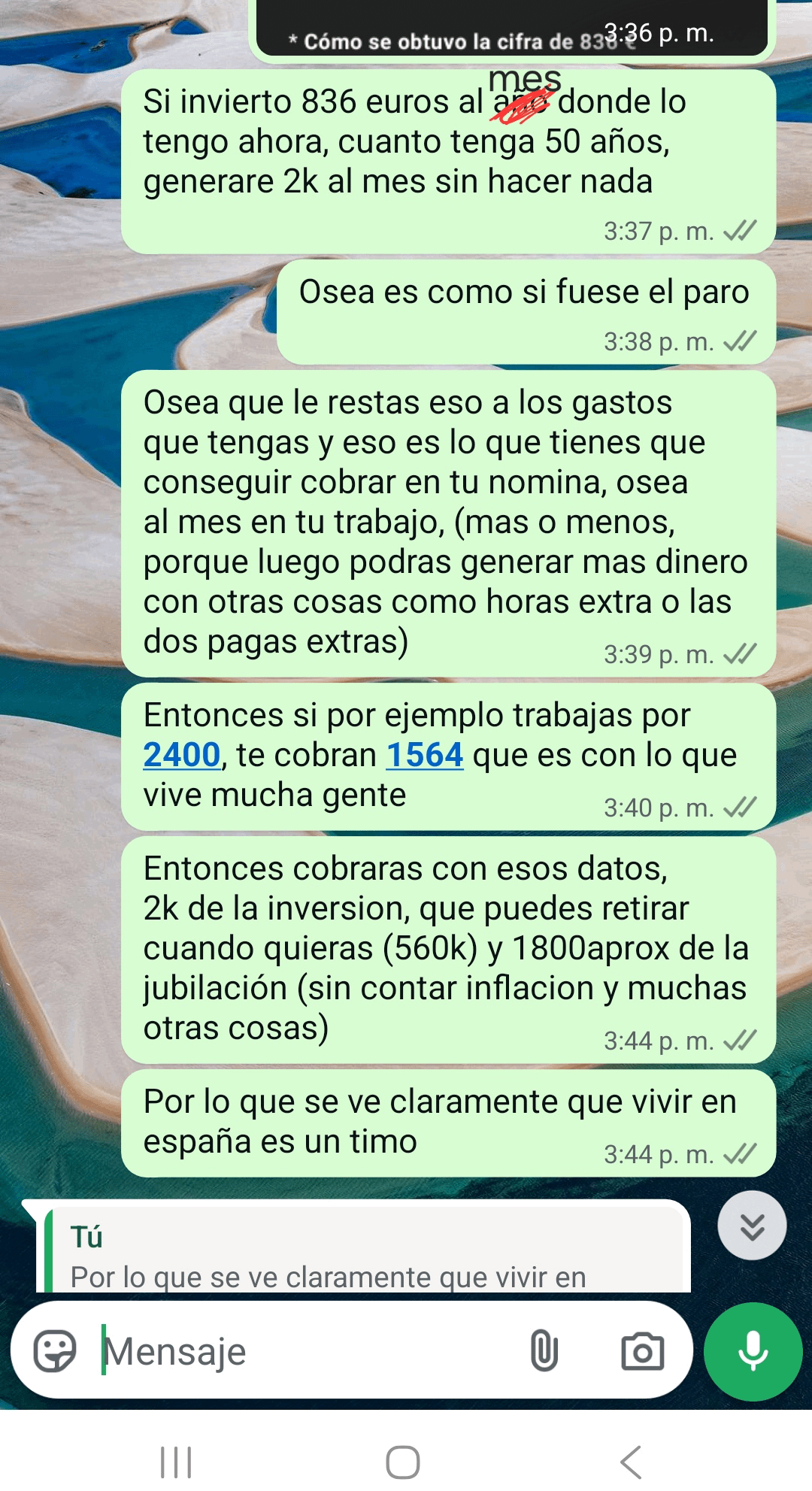Go back using system navigation arrow
The width and height of the screenshot is (812, 1491).
click(x=631, y=1462)
